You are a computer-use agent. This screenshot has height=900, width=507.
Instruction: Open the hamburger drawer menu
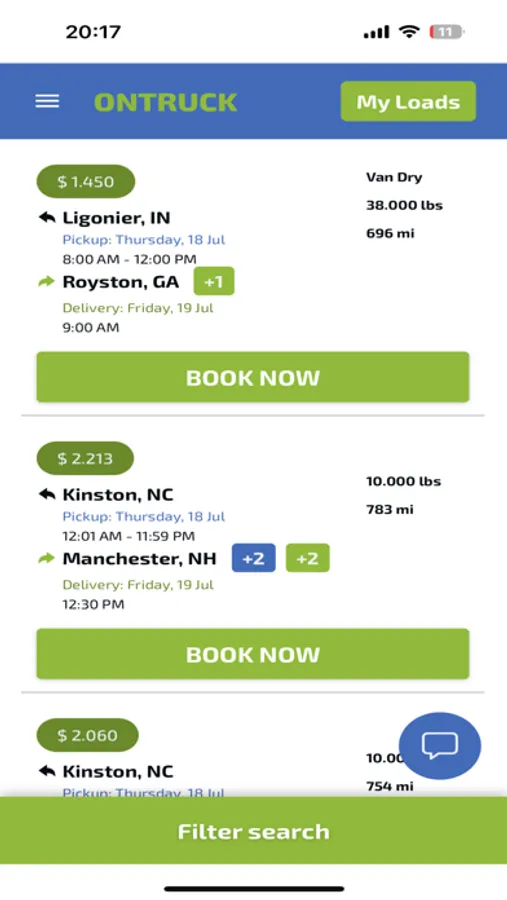point(47,102)
